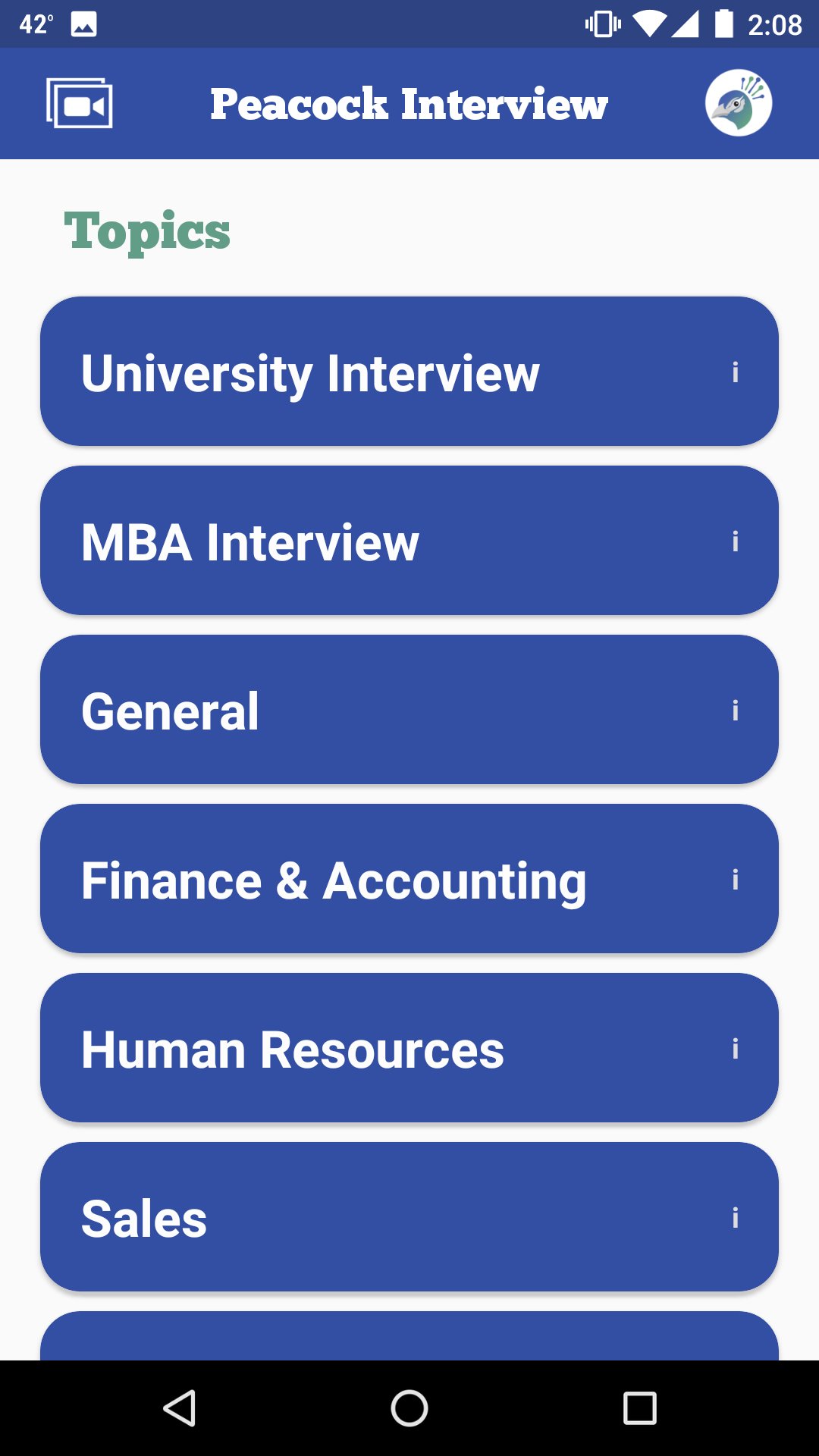Select the MBA Interview topic
Image resolution: width=819 pixels, height=1456 pixels.
(341, 540)
